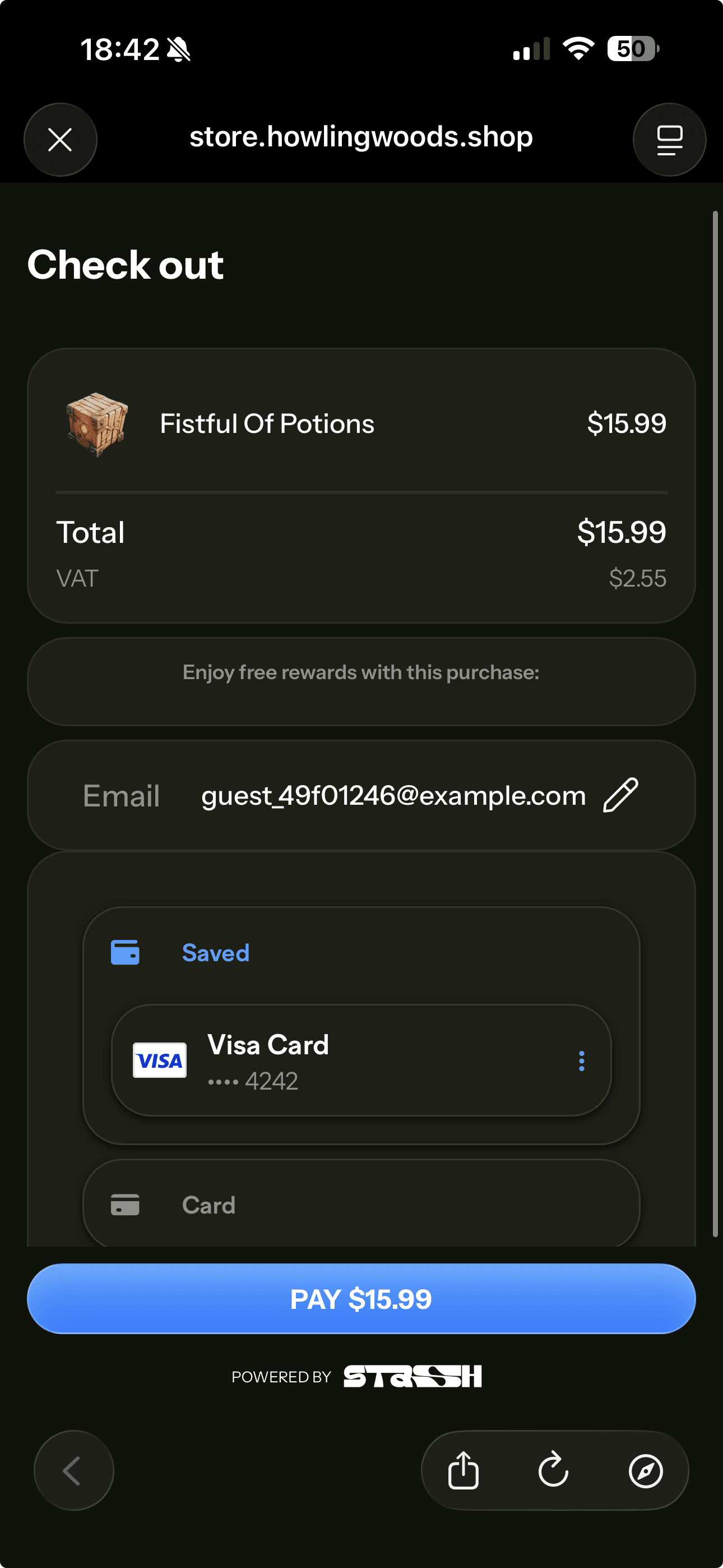This screenshot has height=1568, width=723.
Task: Tap the store.howlingwoods.shop address bar
Action: point(361,136)
